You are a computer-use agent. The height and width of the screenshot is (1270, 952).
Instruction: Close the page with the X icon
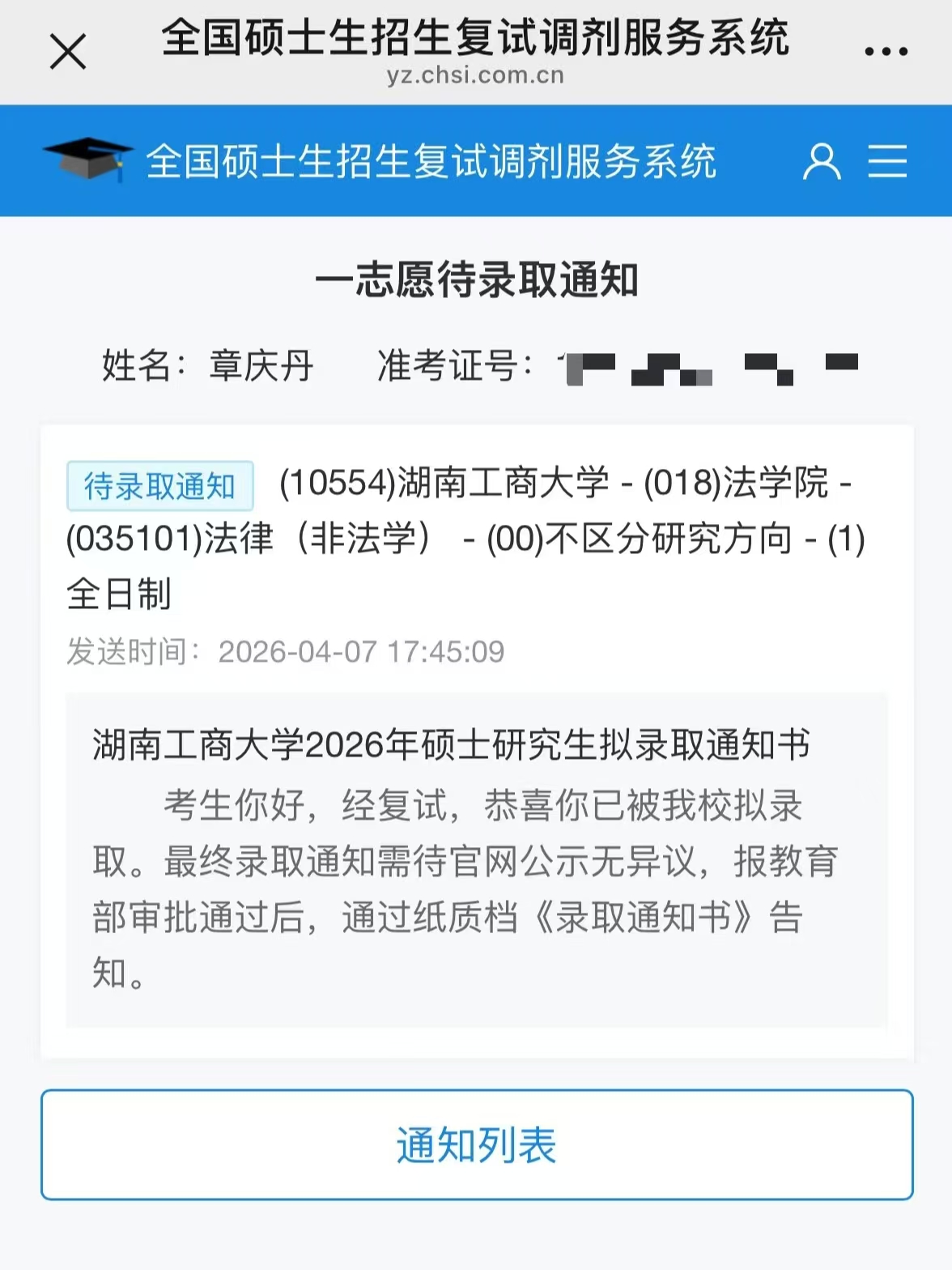point(68,50)
